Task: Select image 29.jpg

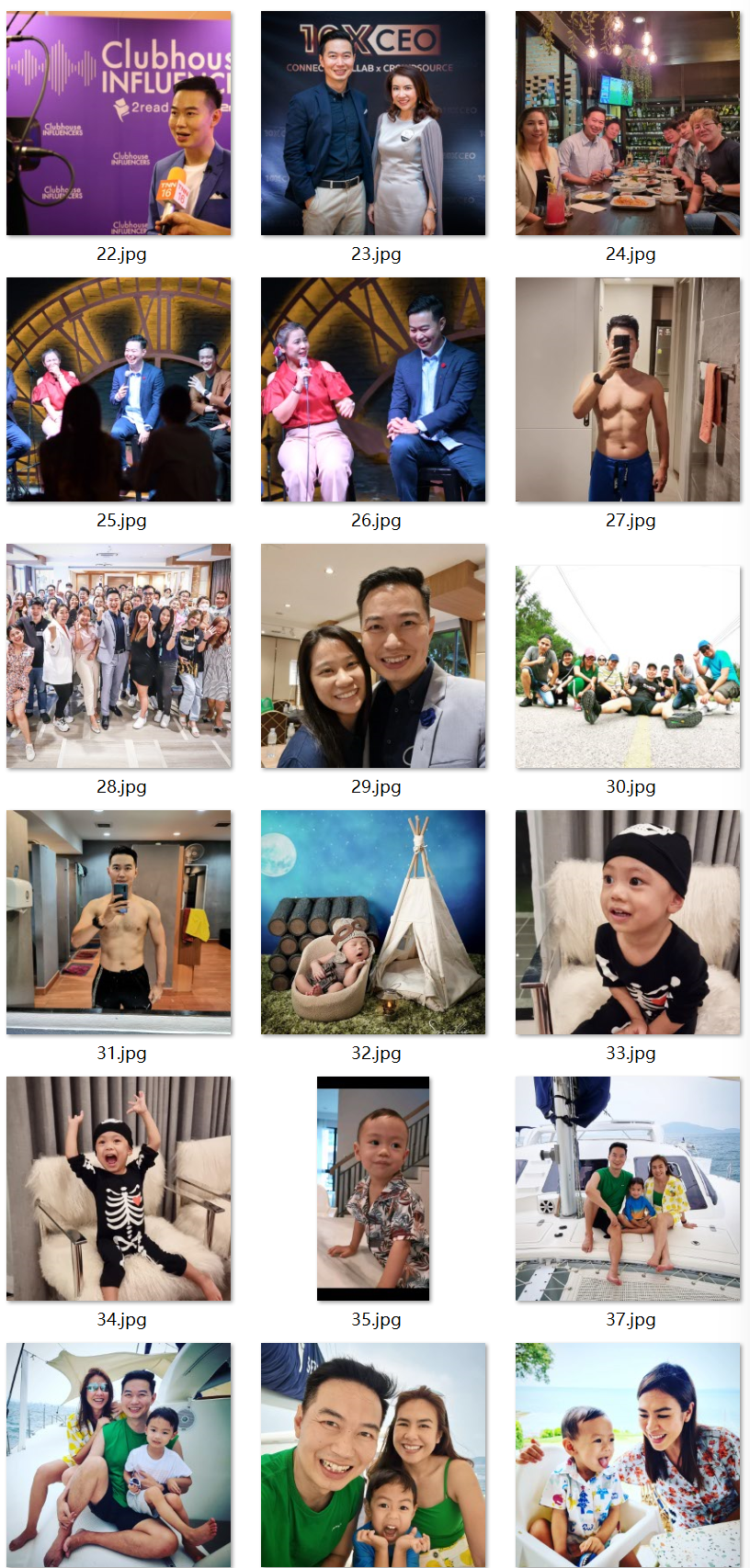Action: click(x=373, y=656)
